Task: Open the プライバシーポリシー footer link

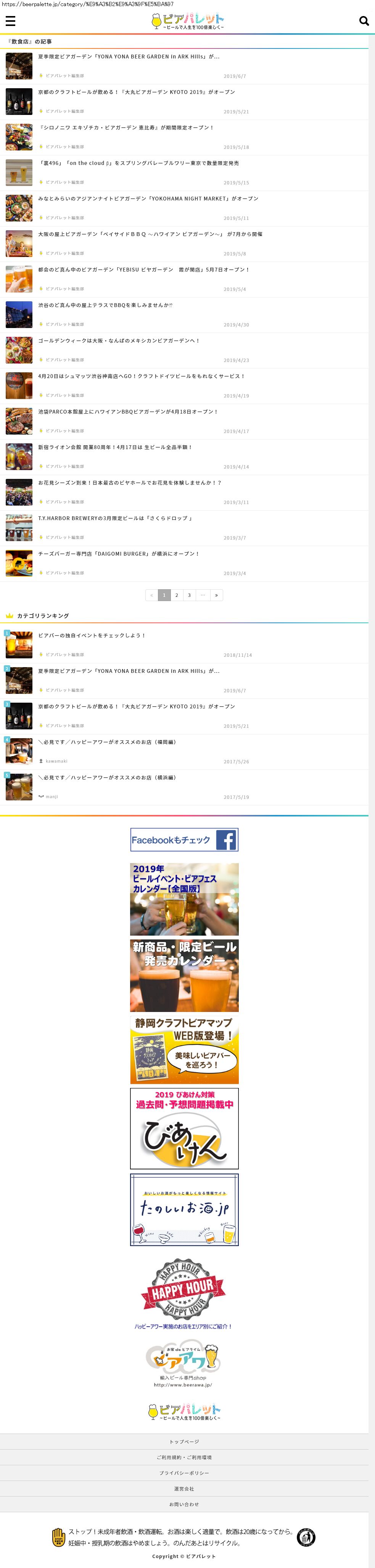Action: coord(184,1473)
